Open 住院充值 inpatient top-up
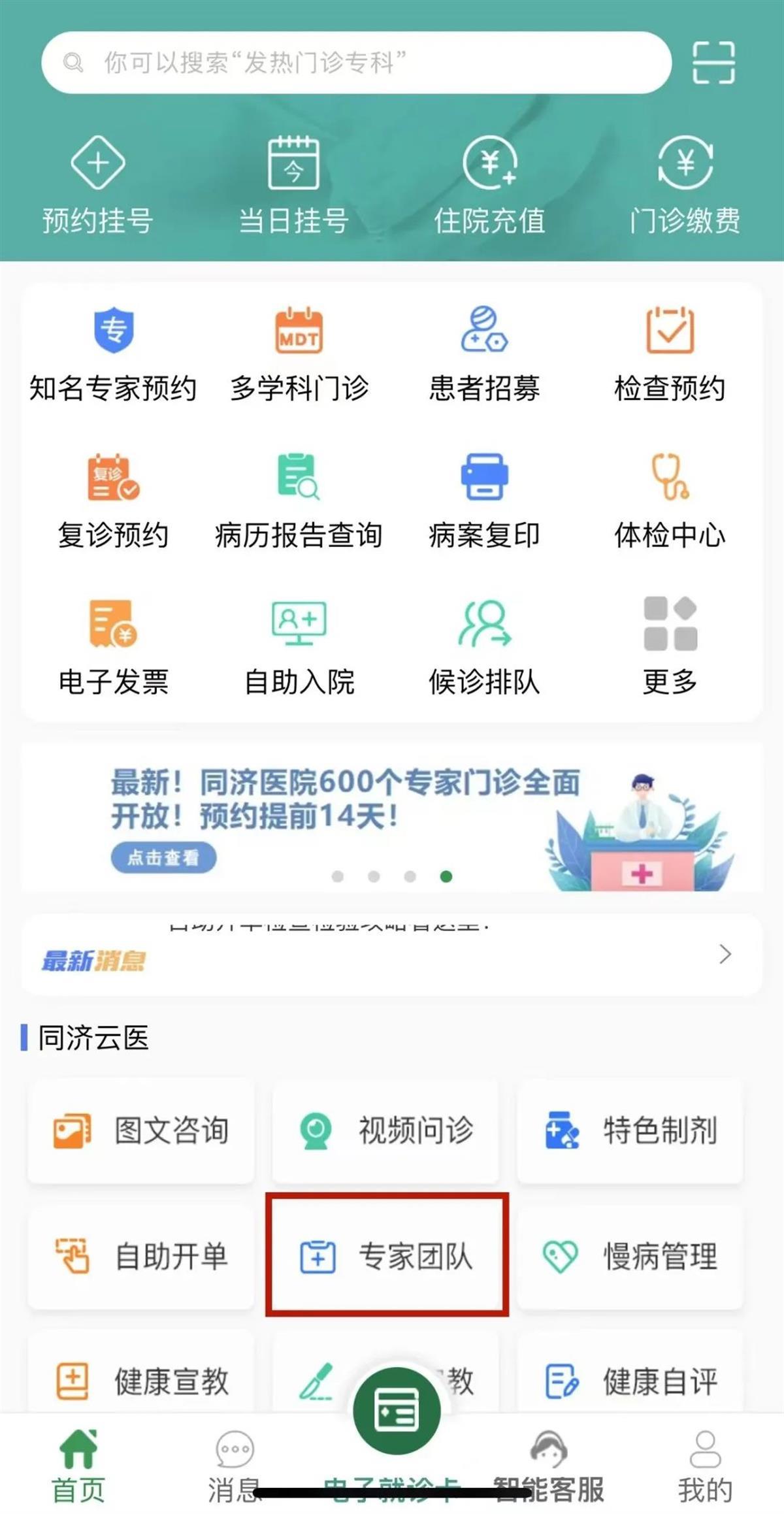This screenshot has height=1514, width=784. coord(489,185)
